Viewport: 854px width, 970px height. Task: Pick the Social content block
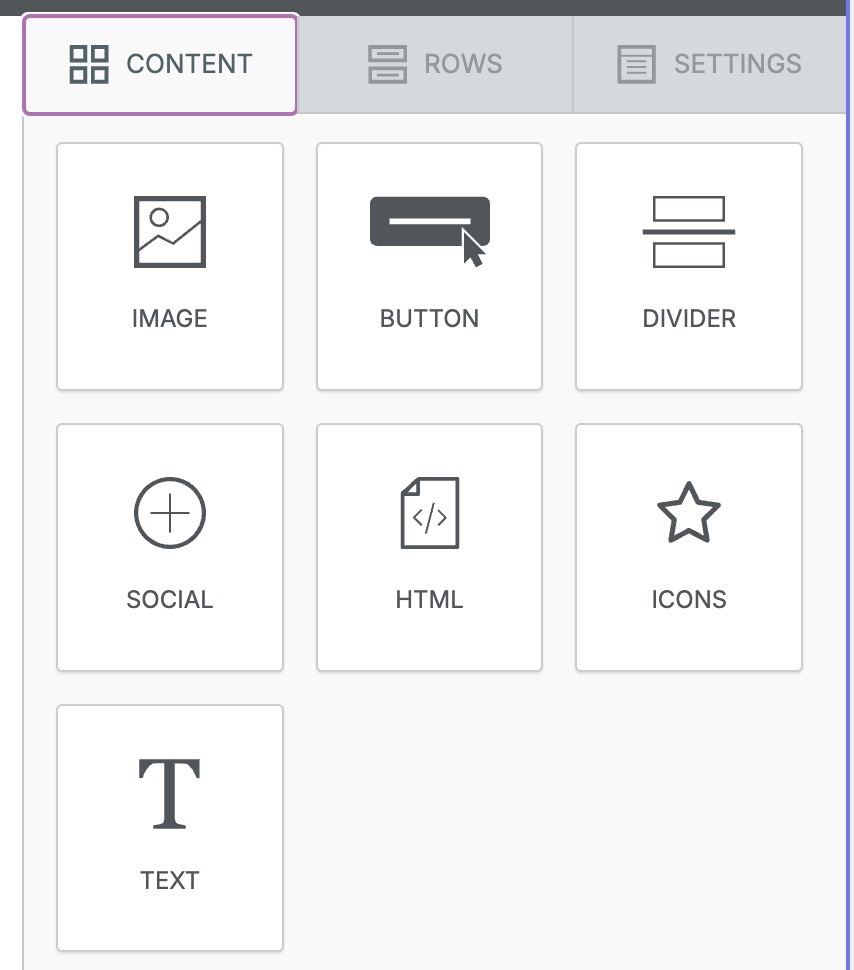tap(170, 547)
